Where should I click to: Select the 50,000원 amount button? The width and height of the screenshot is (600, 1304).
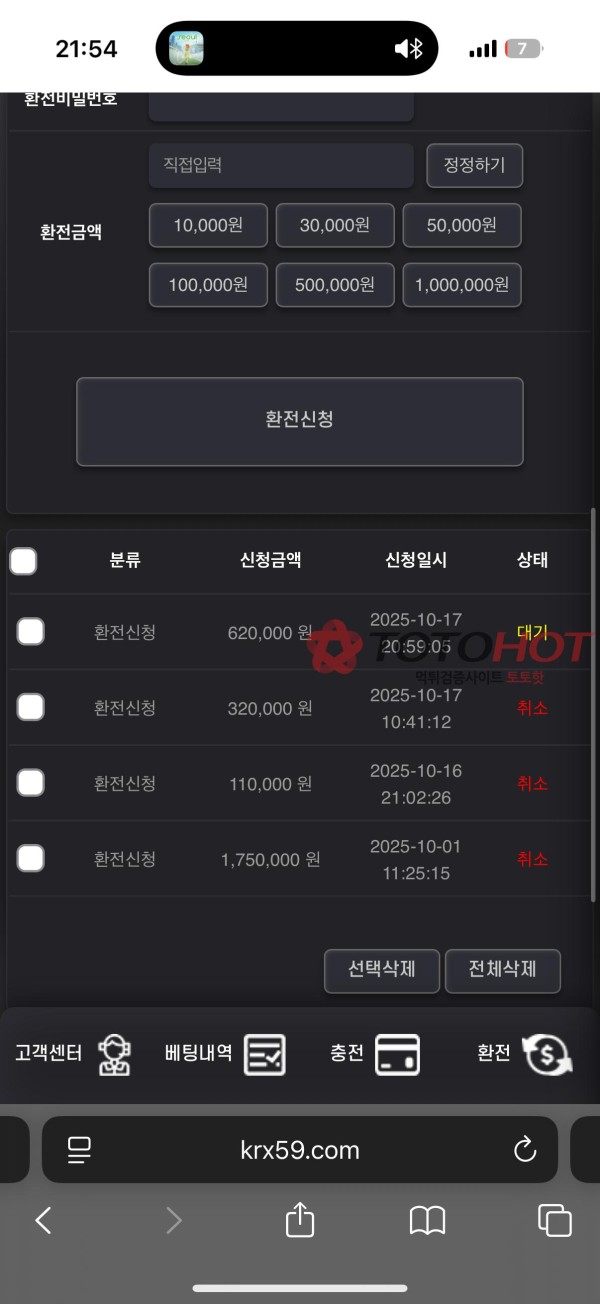461,225
